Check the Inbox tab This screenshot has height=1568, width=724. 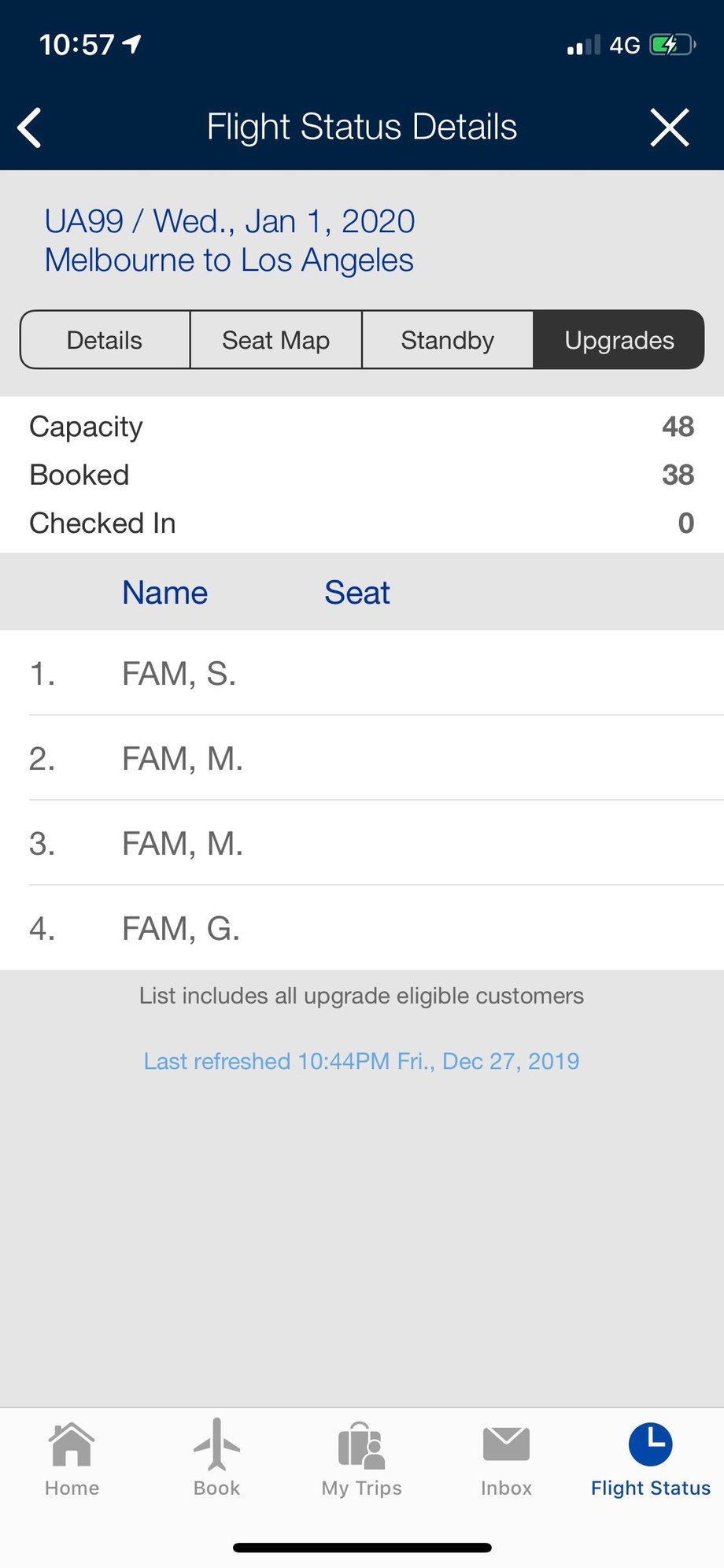[x=506, y=1459]
